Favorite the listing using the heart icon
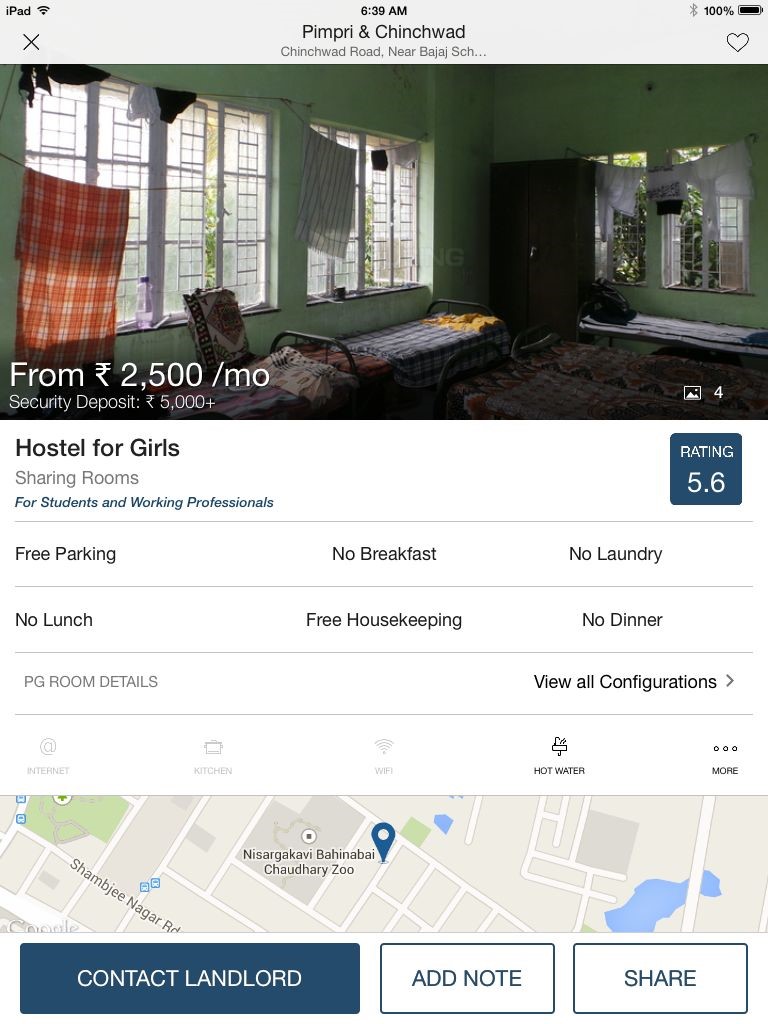 [738, 43]
